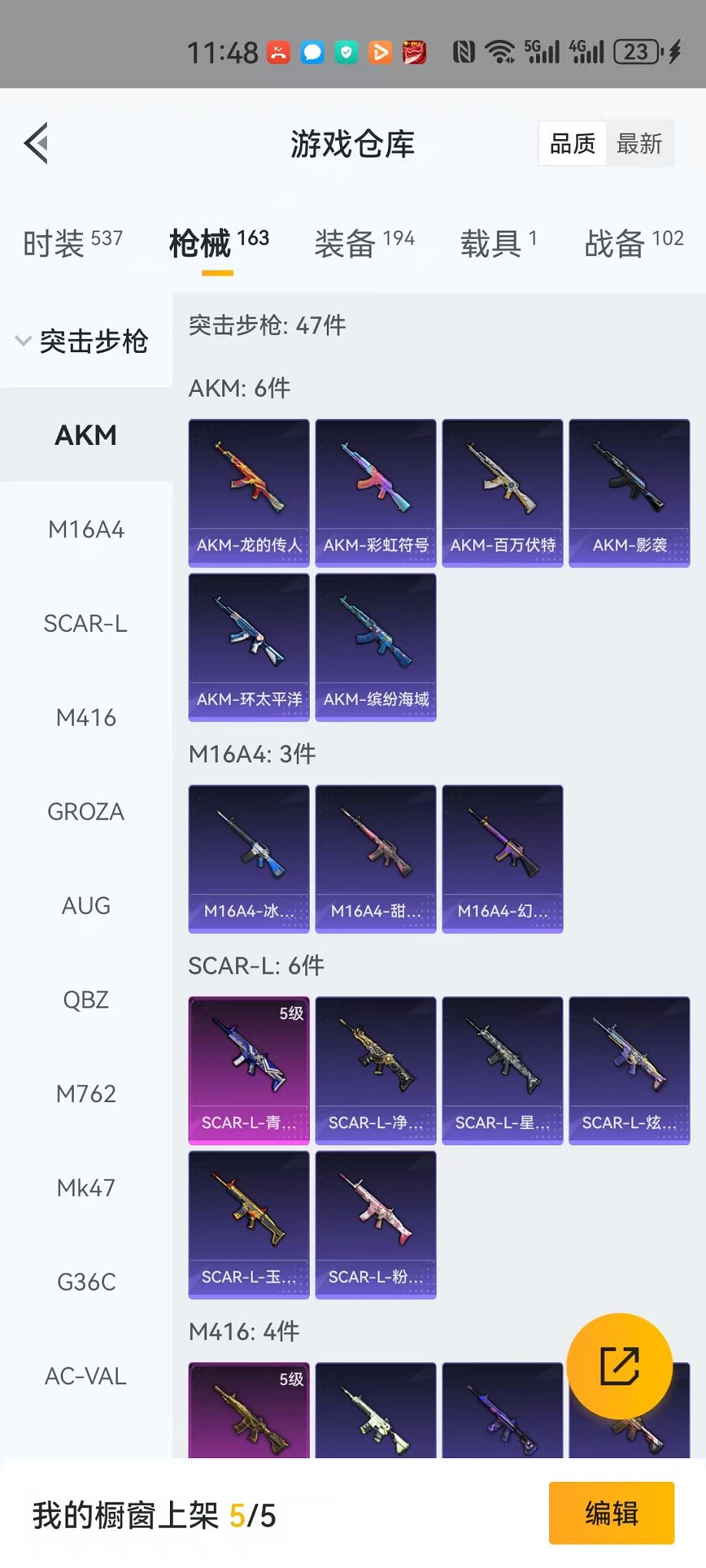Select Mk47 in the sidebar
Image resolution: width=706 pixels, height=1568 pixels.
pyautogui.click(x=86, y=1188)
